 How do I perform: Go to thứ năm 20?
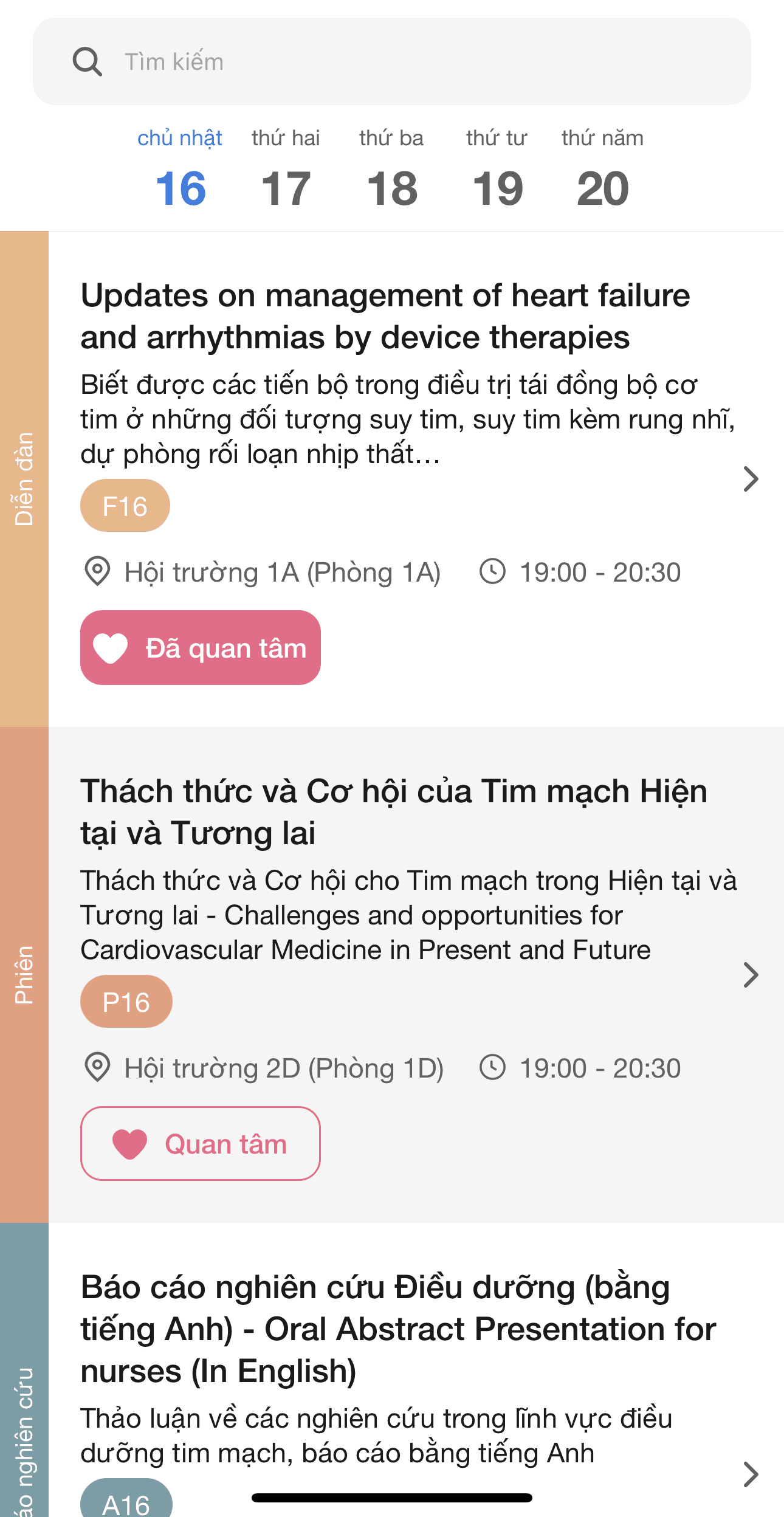tap(602, 170)
